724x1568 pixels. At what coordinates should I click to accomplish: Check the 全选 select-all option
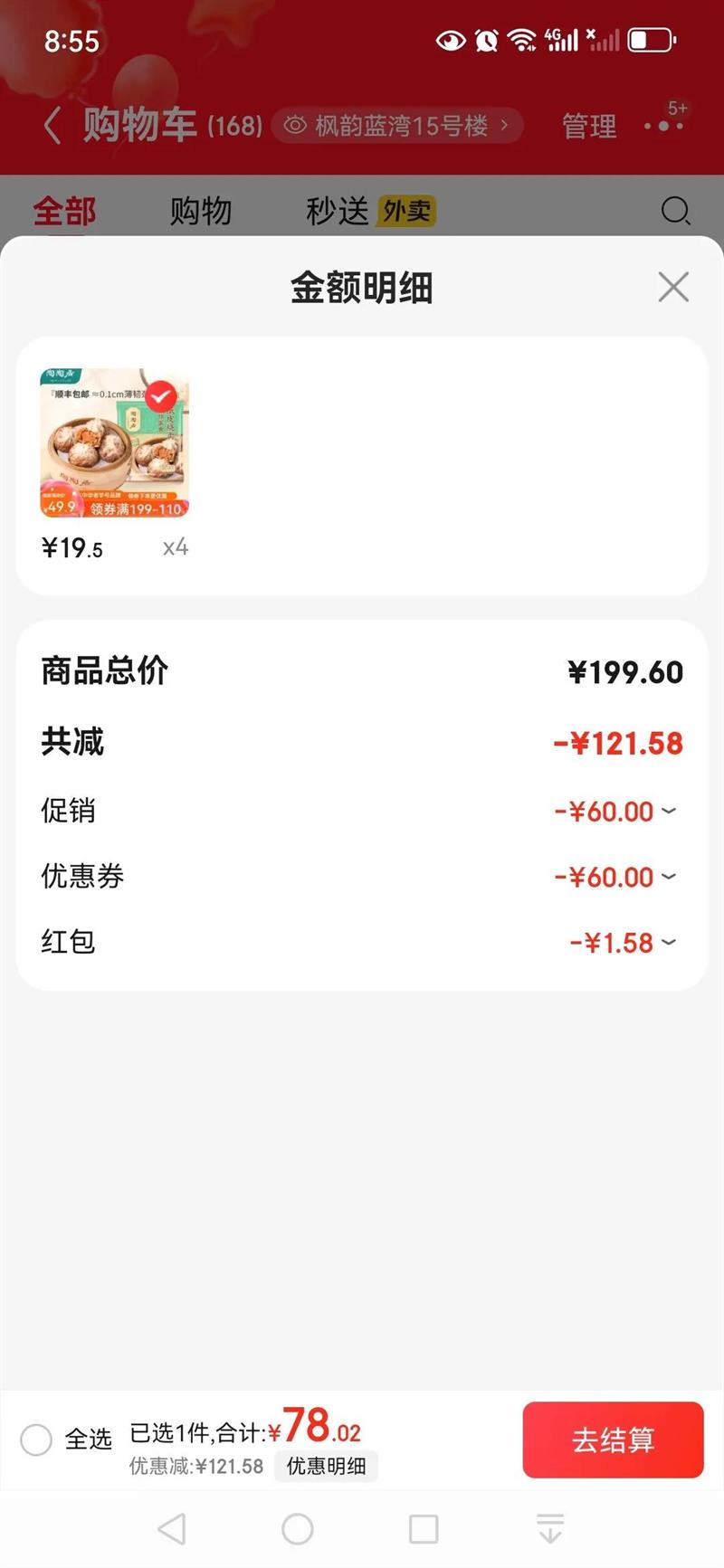[x=37, y=1439]
